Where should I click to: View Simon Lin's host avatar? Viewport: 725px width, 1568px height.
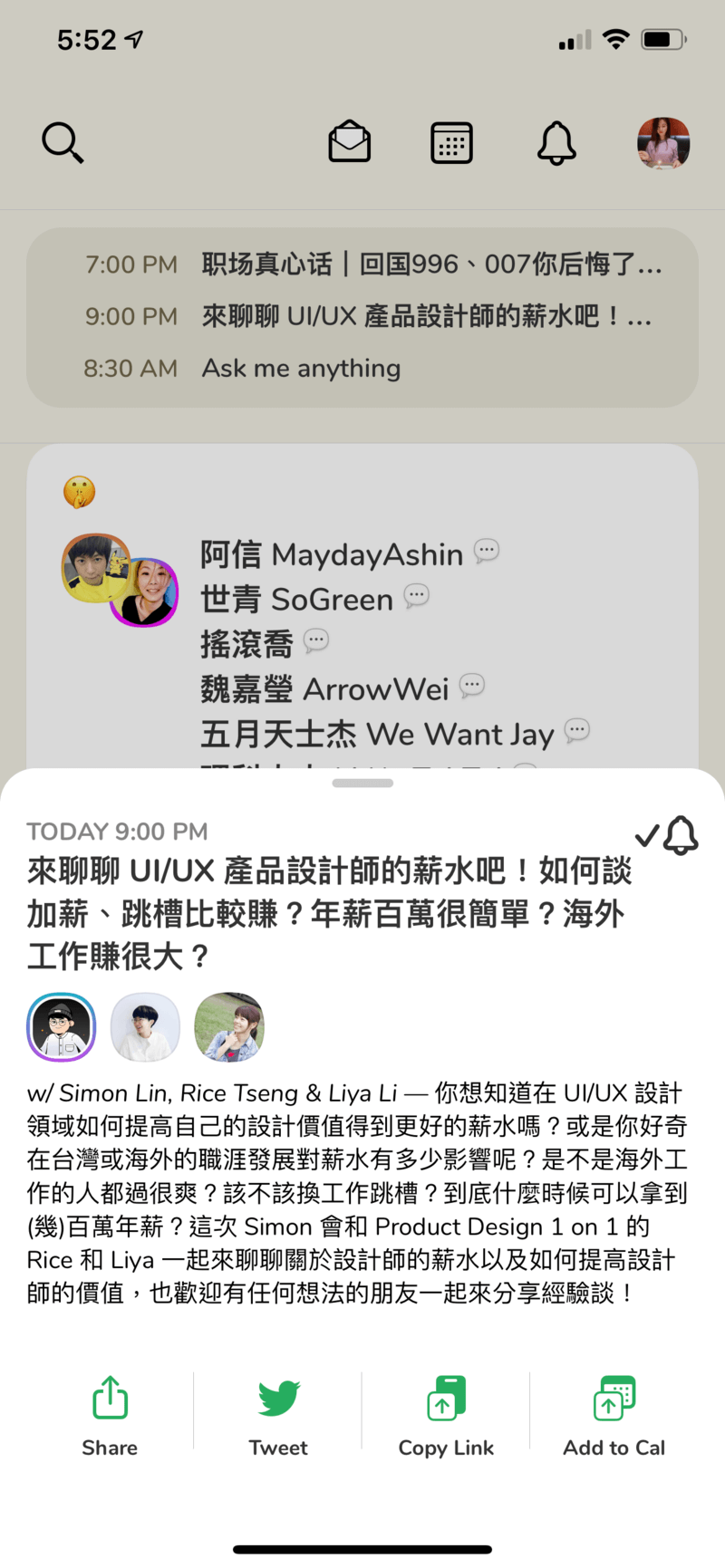pyautogui.click(x=62, y=1027)
